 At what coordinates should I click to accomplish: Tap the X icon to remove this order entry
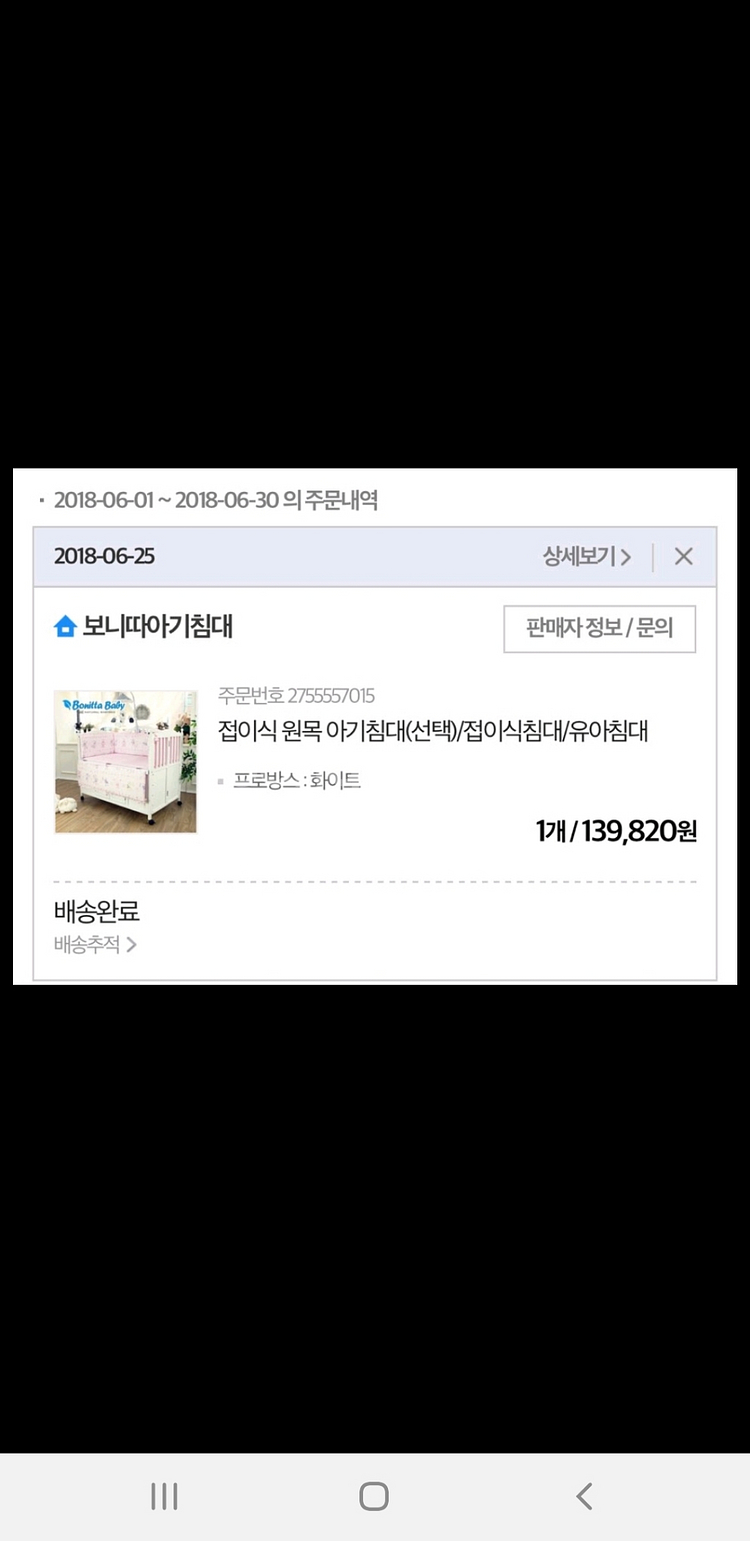684,556
